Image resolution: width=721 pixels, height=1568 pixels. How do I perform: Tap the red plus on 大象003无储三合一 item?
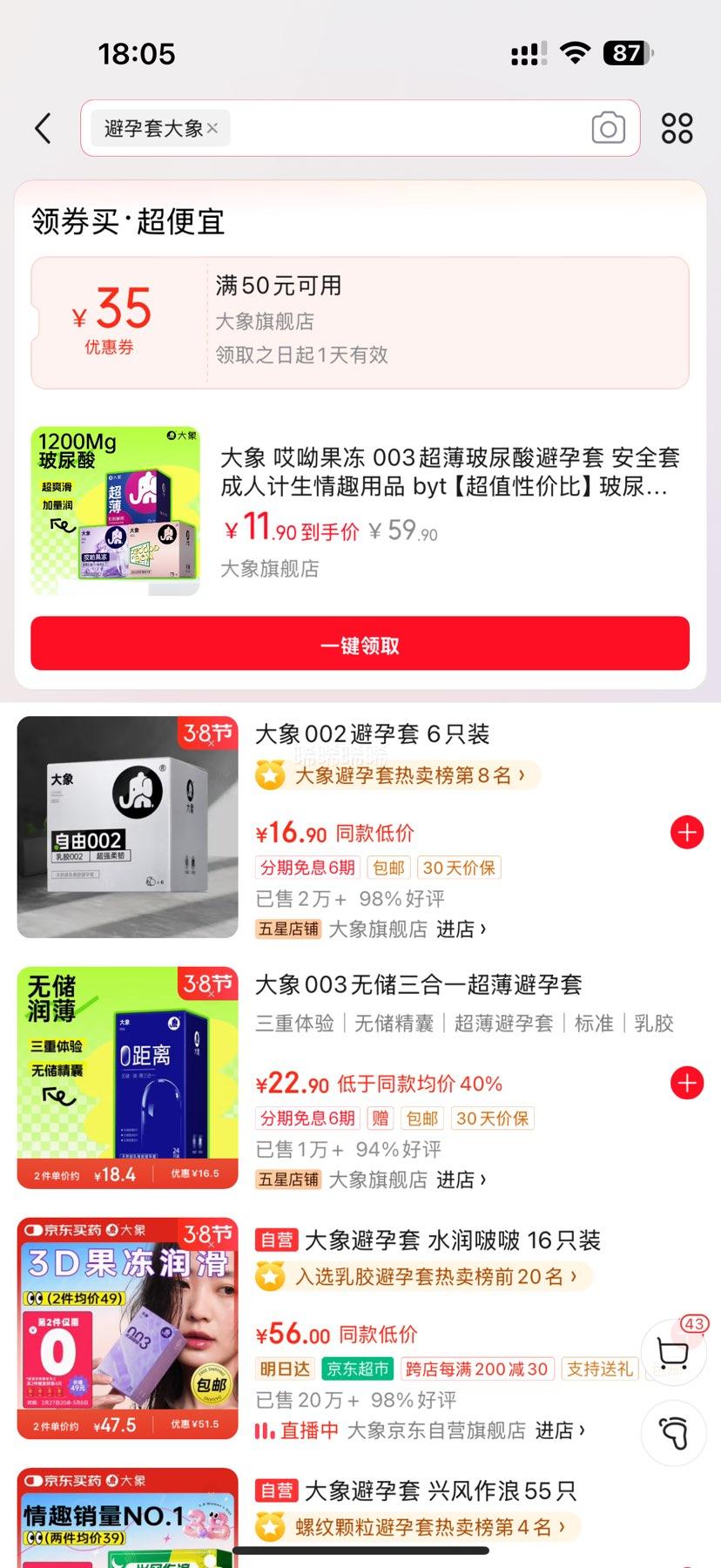pos(687,1083)
